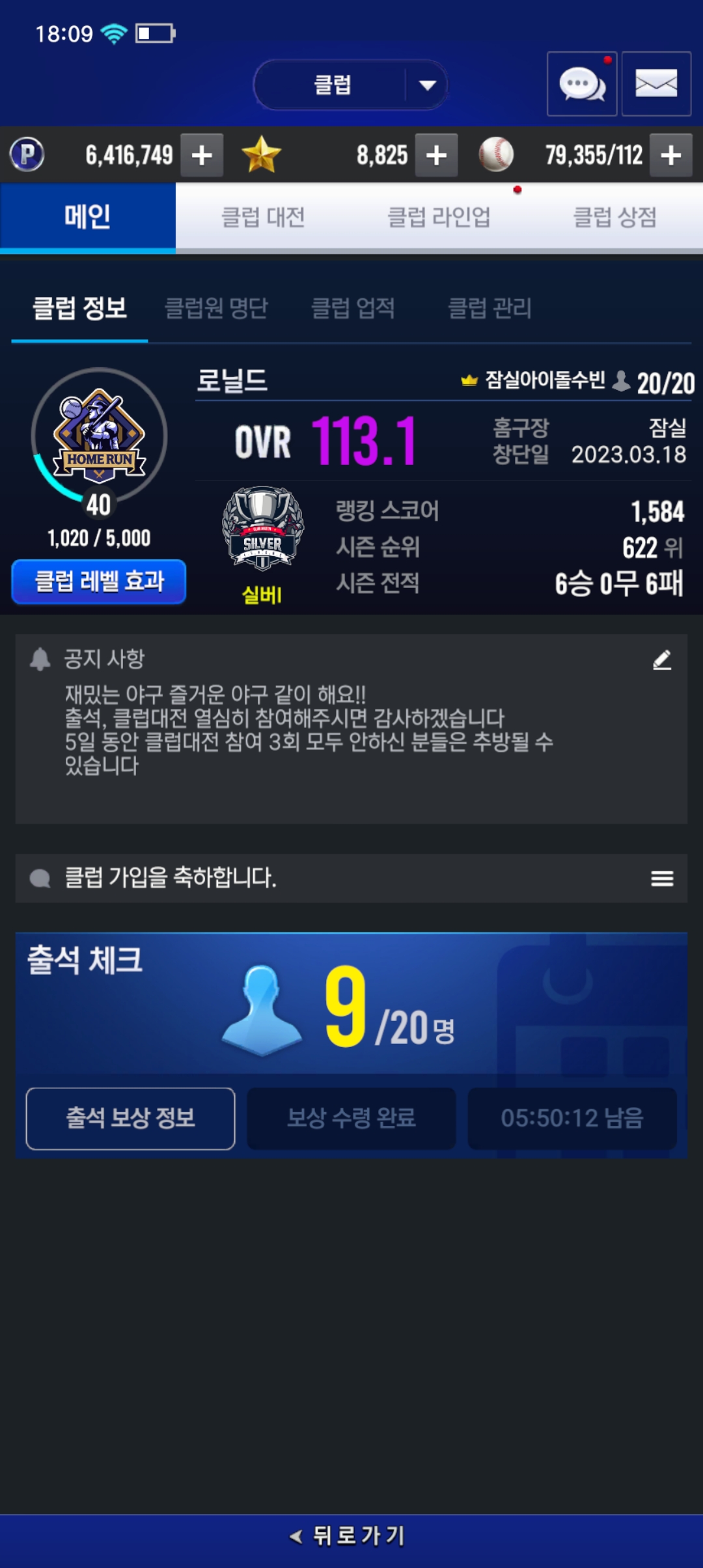This screenshot has height=1568, width=703.
Task: Edit the 공지 사항 notice
Action: coord(662,660)
